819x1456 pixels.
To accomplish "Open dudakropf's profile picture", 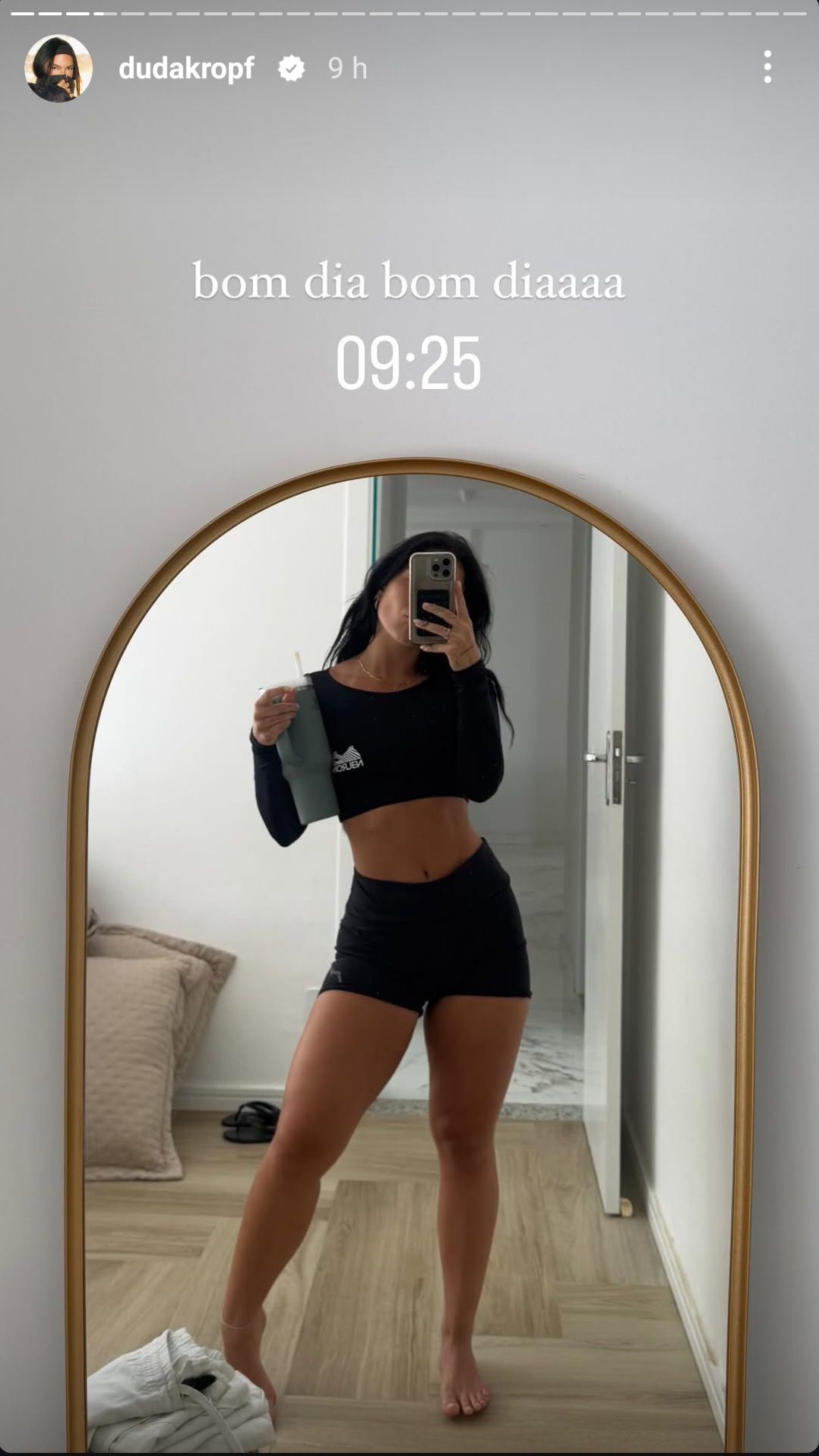I will coord(58,68).
